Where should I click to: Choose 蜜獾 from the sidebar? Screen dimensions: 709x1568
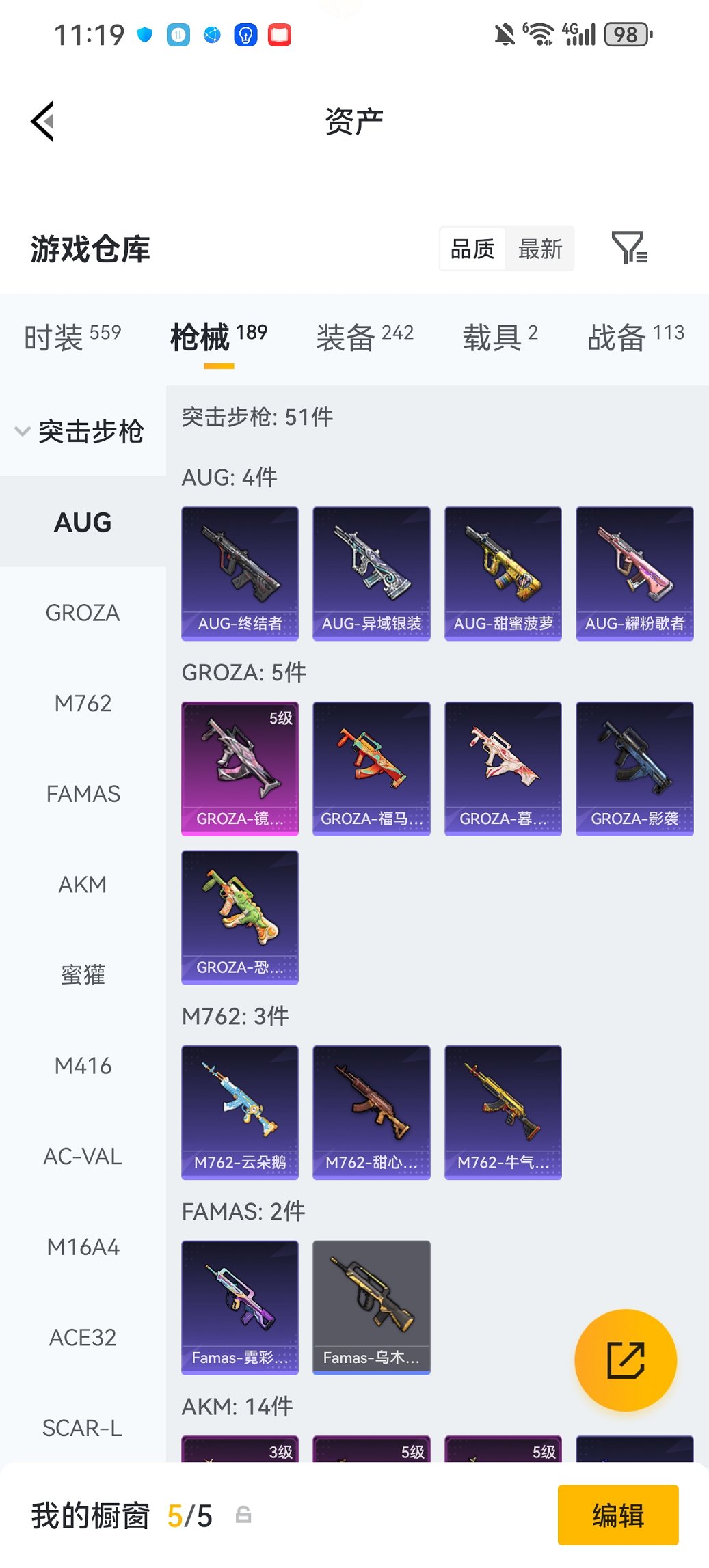83,975
